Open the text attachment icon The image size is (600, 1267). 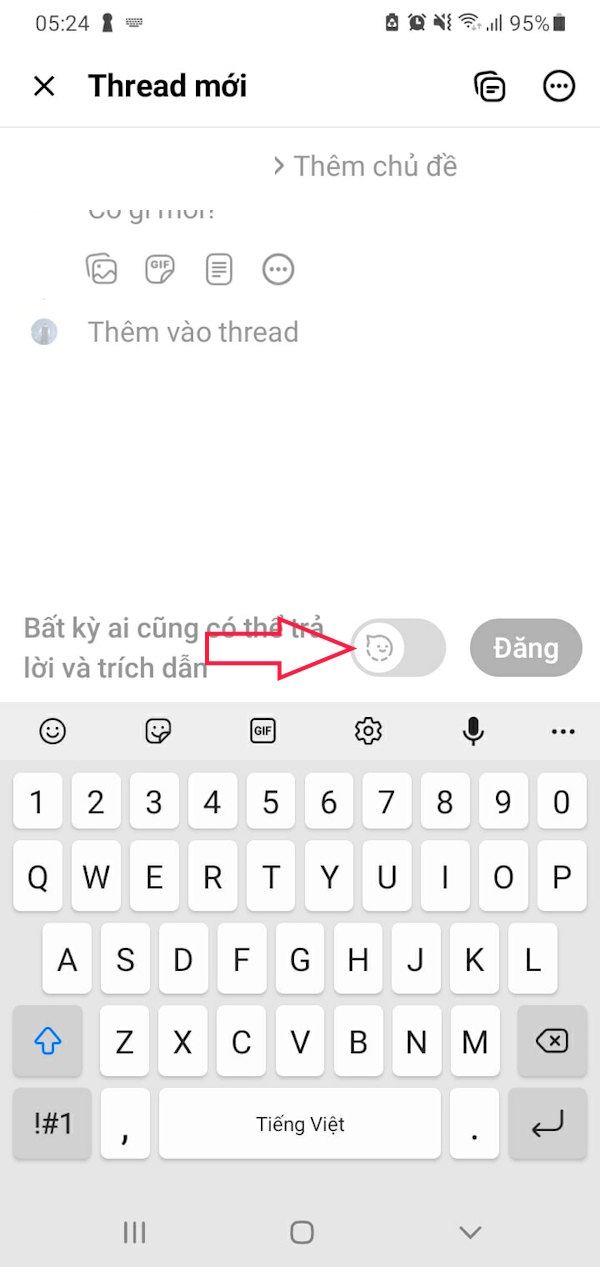point(219,269)
